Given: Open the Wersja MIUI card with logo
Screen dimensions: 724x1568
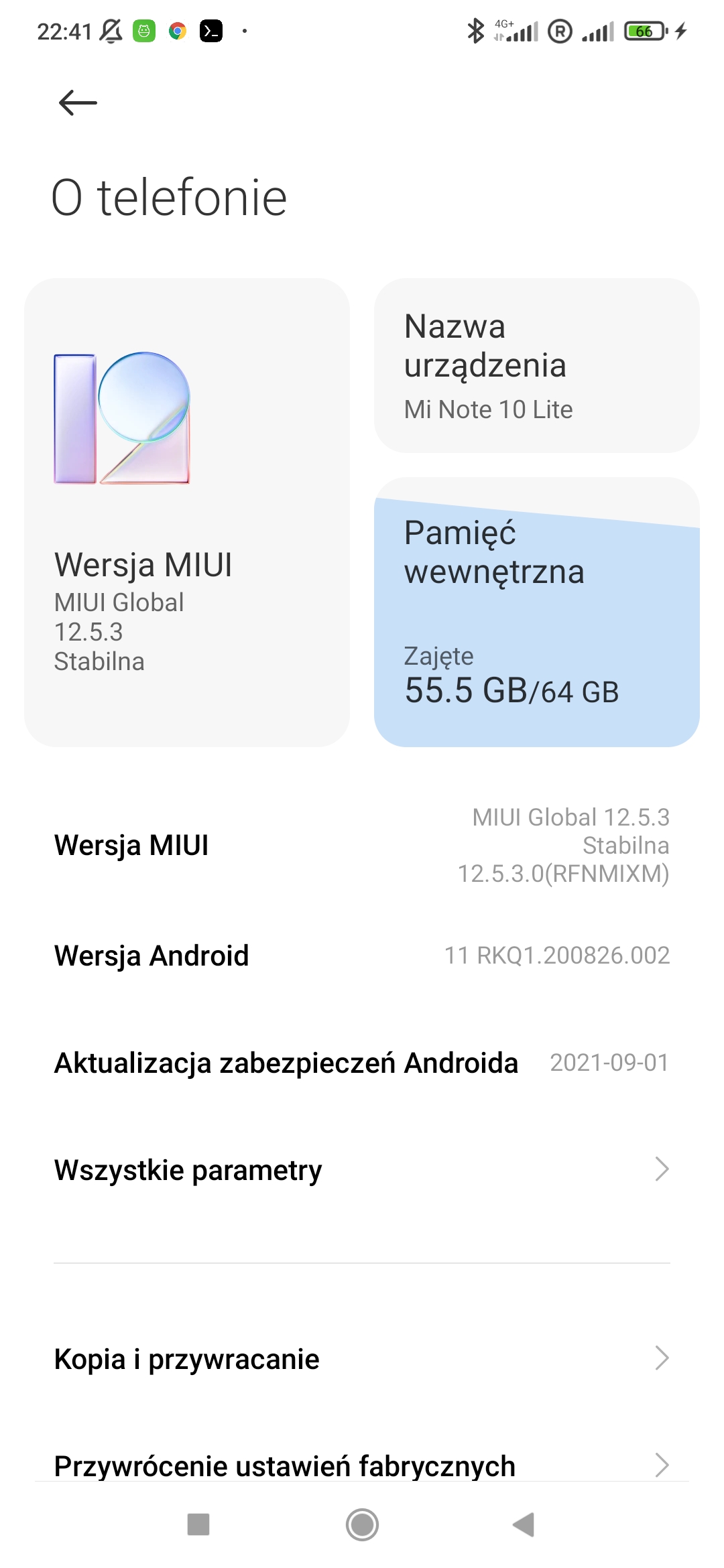Looking at the screenshot, I should coord(187,513).
